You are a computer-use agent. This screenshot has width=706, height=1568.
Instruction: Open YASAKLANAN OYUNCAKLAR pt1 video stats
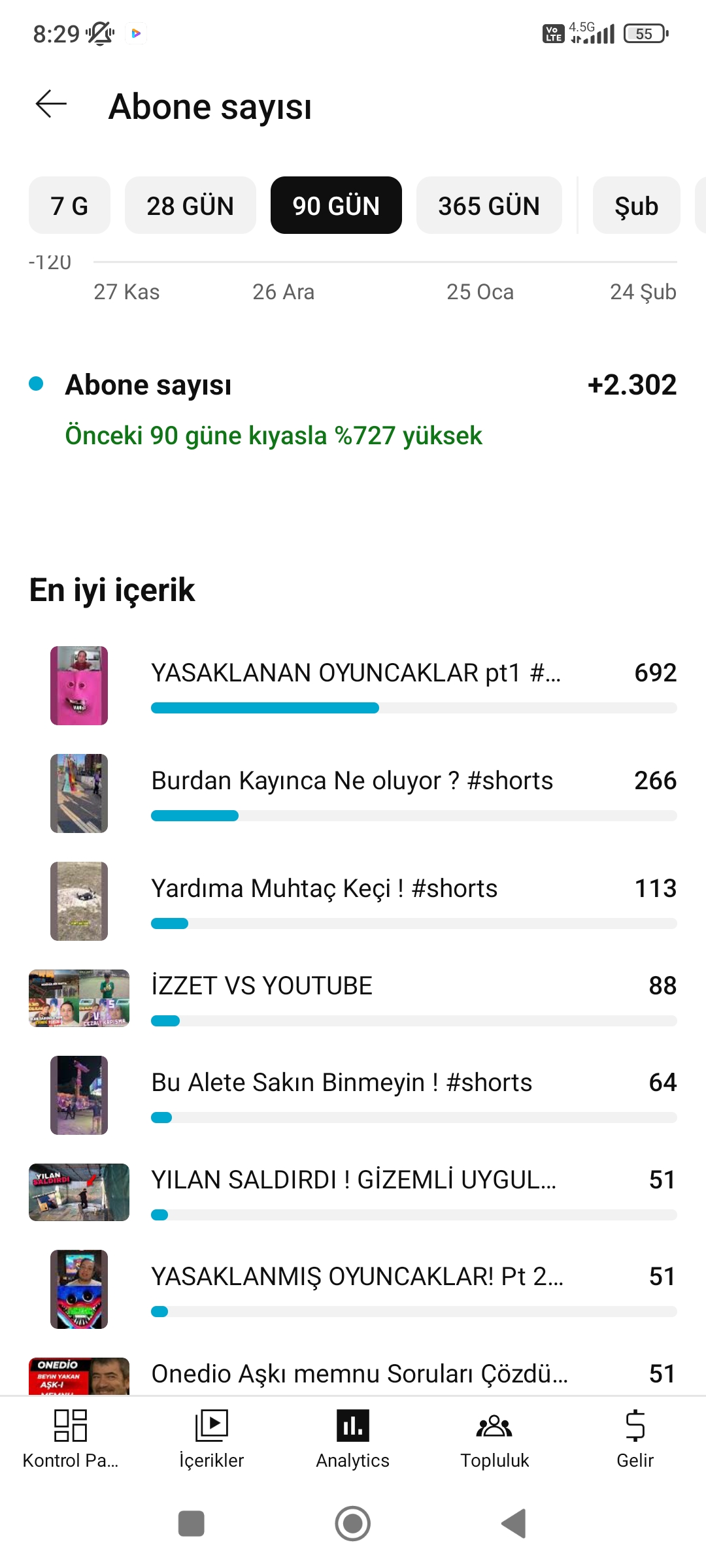(353, 685)
